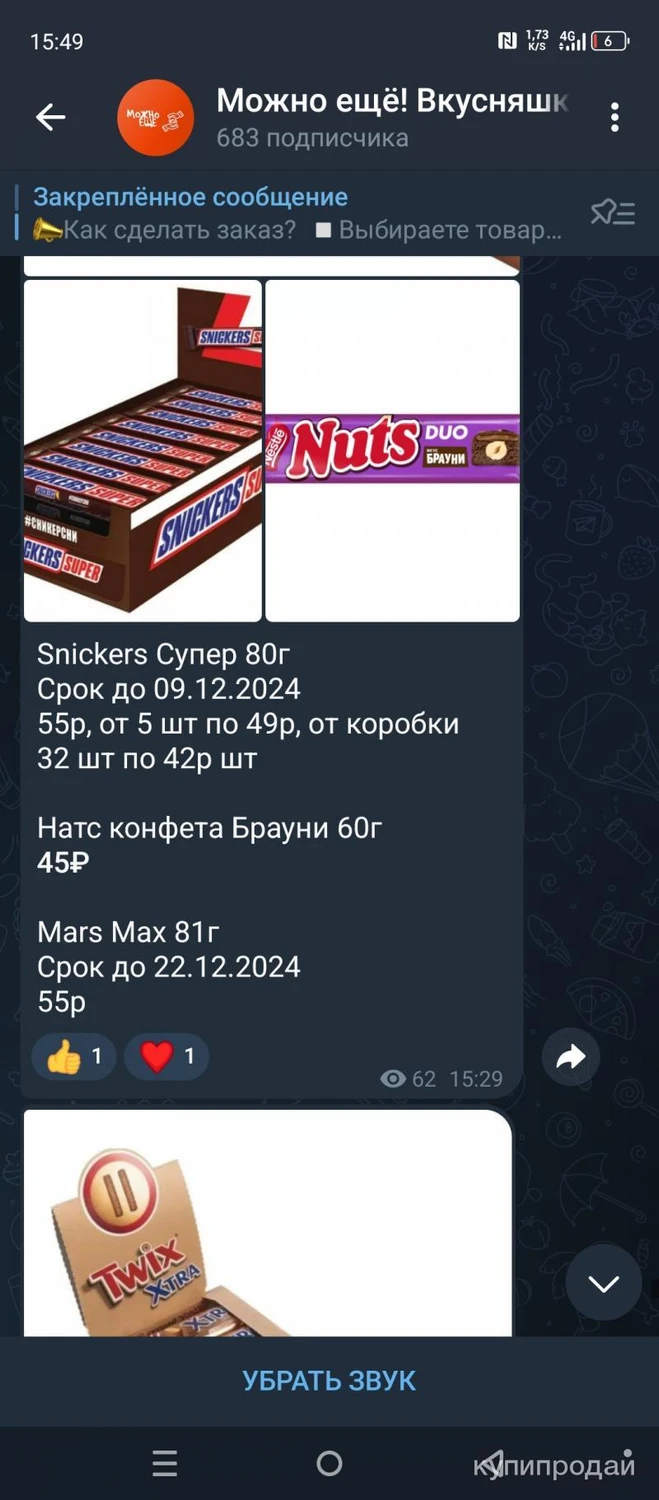The width and height of the screenshot is (659, 1500).
Task: Open the channel's overflow menu
Action: click(x=615, y=118)
